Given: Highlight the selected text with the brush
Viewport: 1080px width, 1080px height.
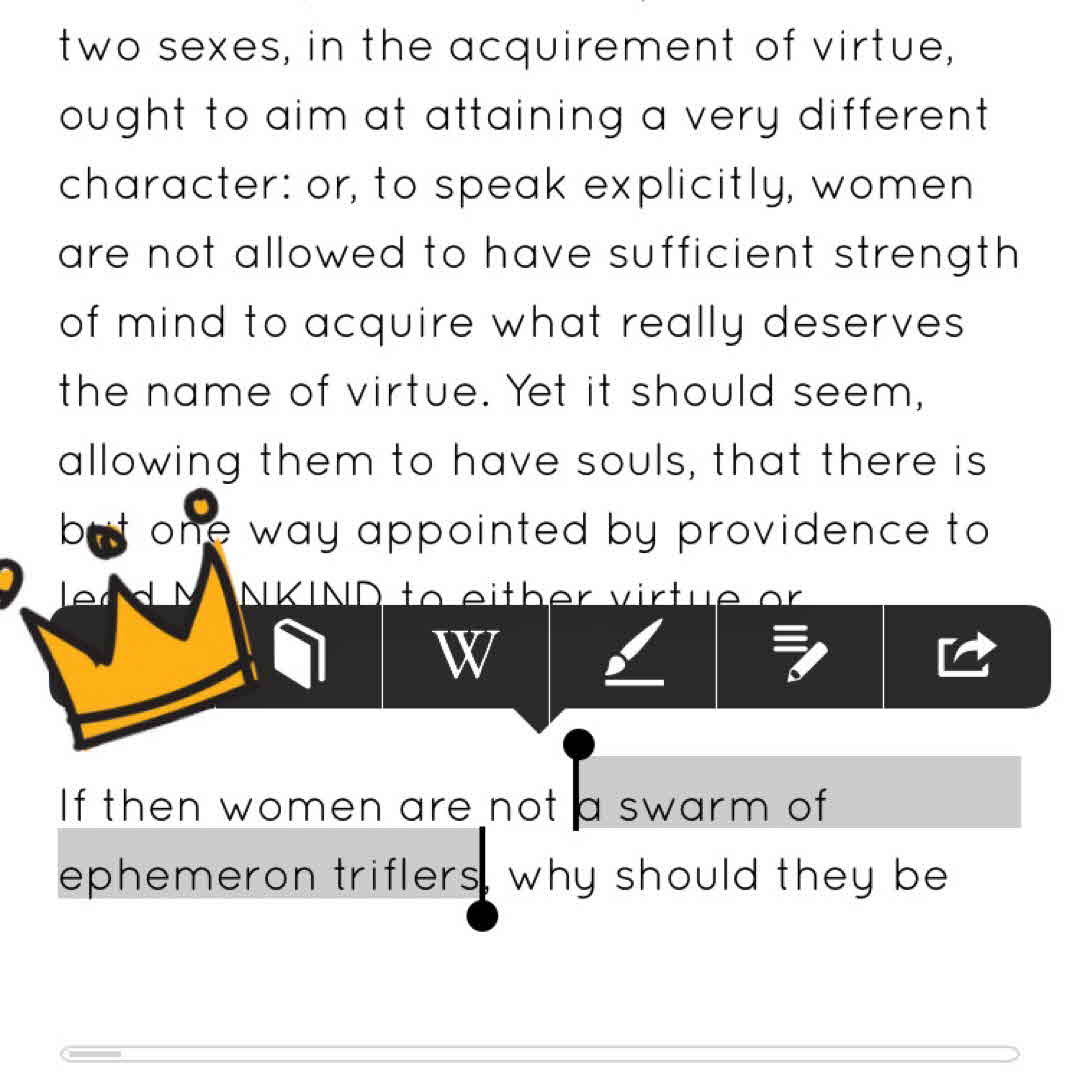Looking at the screenshot, I should pos(634,656).
